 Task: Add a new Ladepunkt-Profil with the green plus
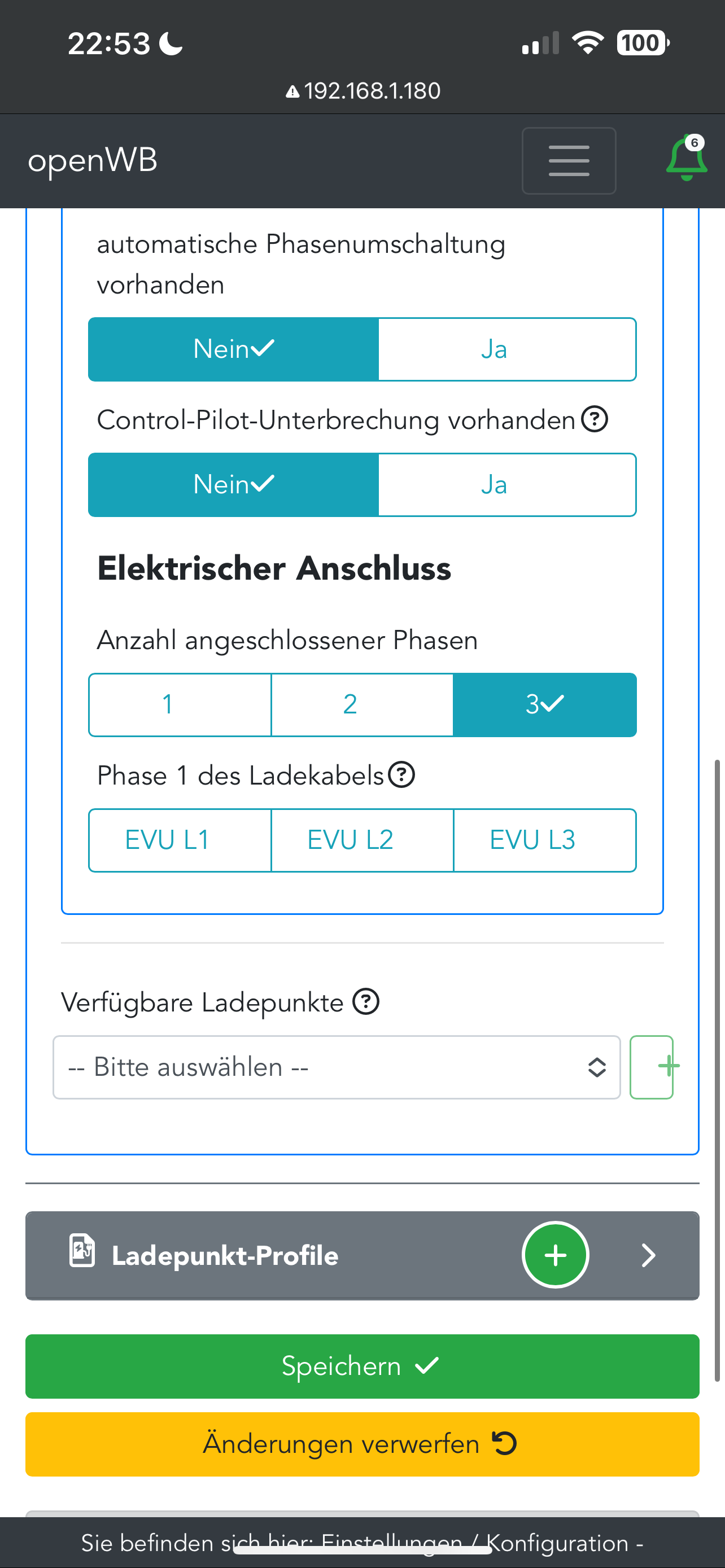(x=554, y=1255)
